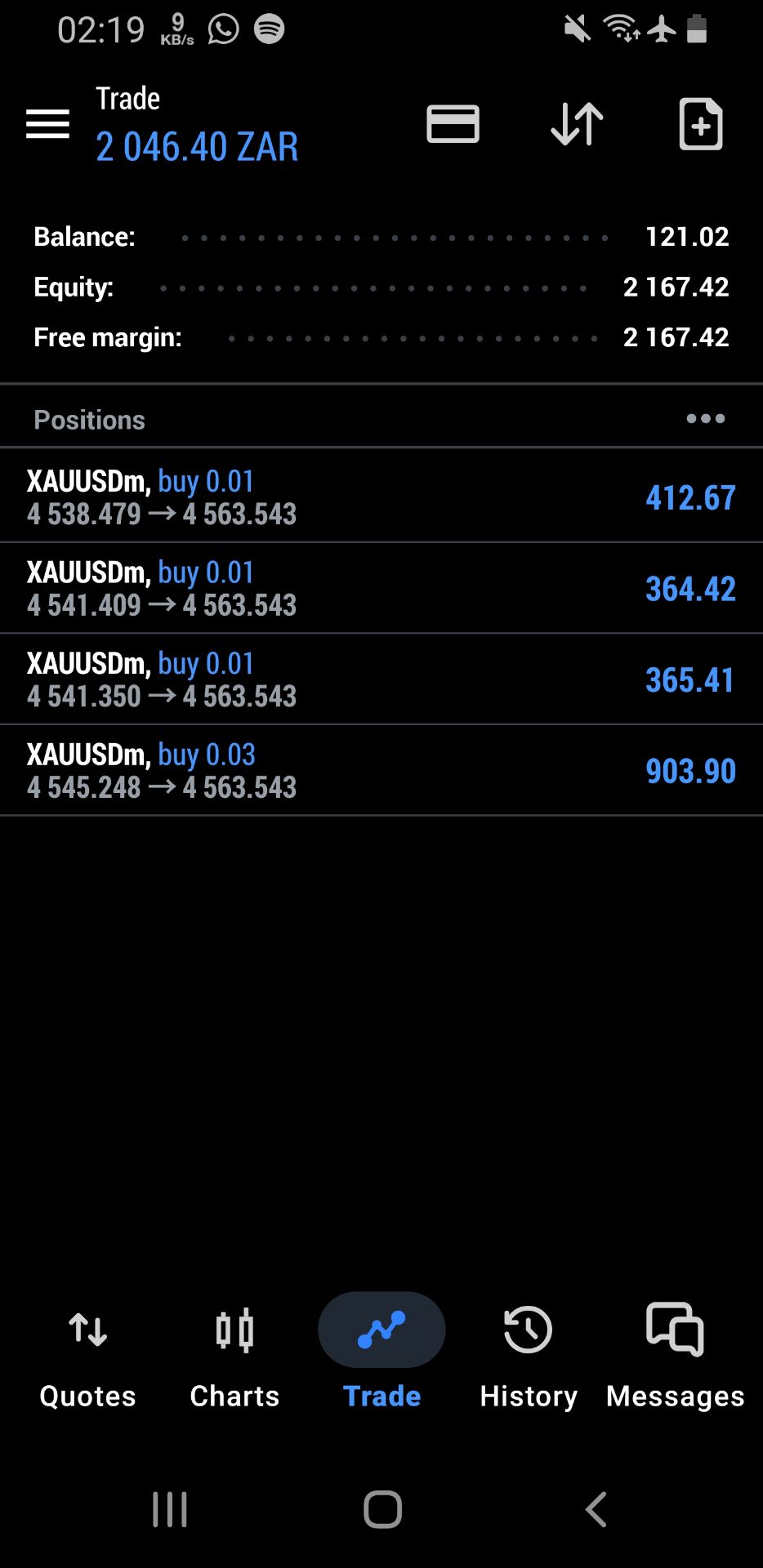
Task: Open the XAUUSDm buy 0.03 position
Action: click(381, 770)
